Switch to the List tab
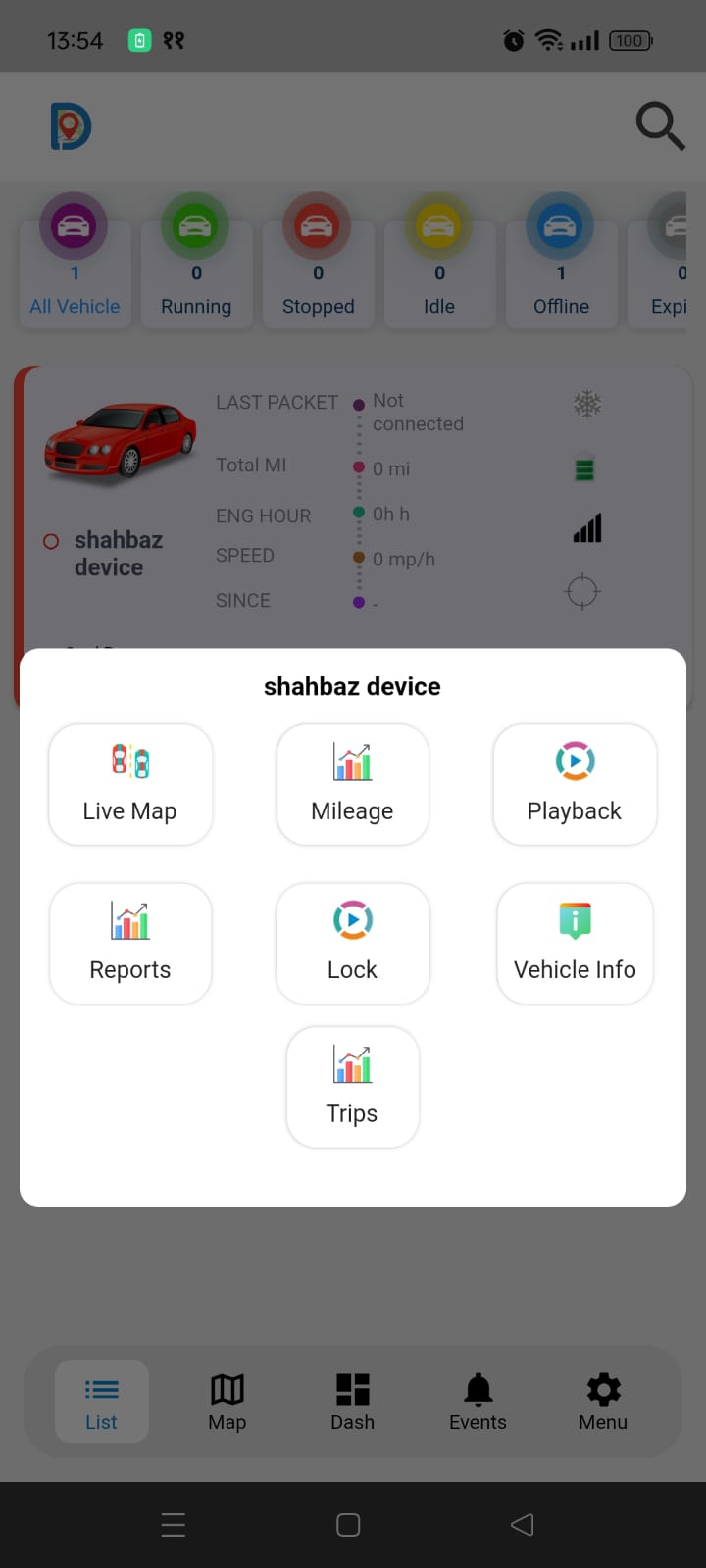The width and height of the screenshot is (706, 1568). tap(102, 1401)
